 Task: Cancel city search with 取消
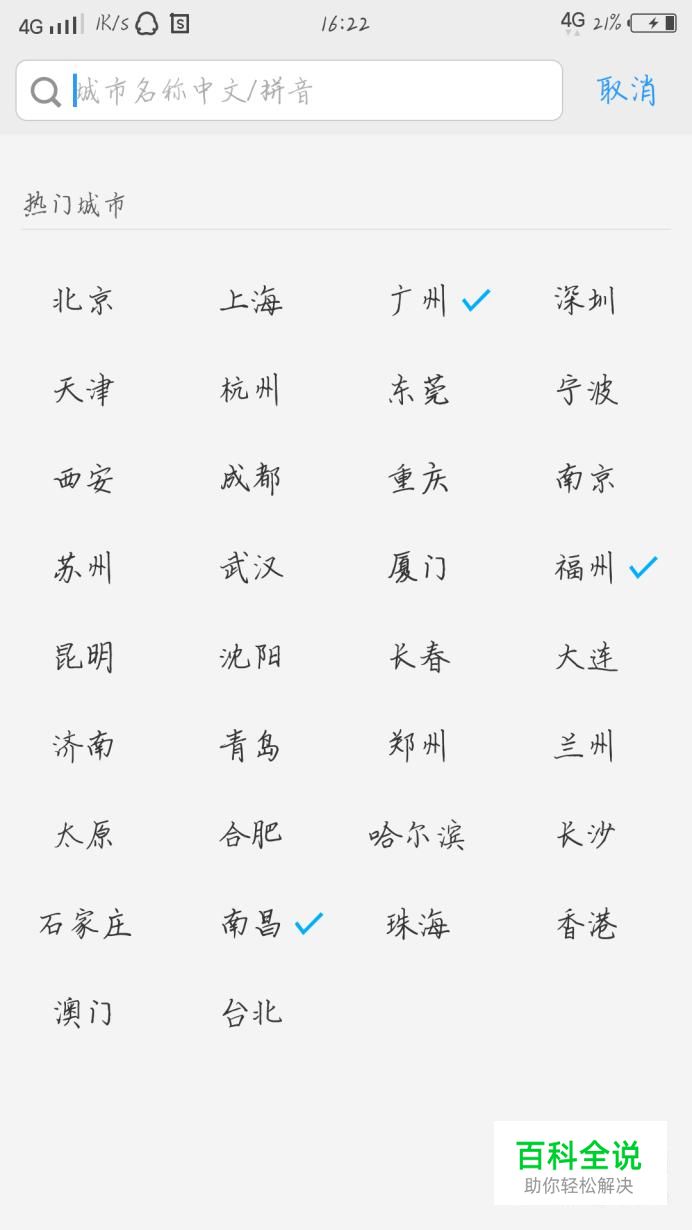pyautogui.click(x=627, y=90)
